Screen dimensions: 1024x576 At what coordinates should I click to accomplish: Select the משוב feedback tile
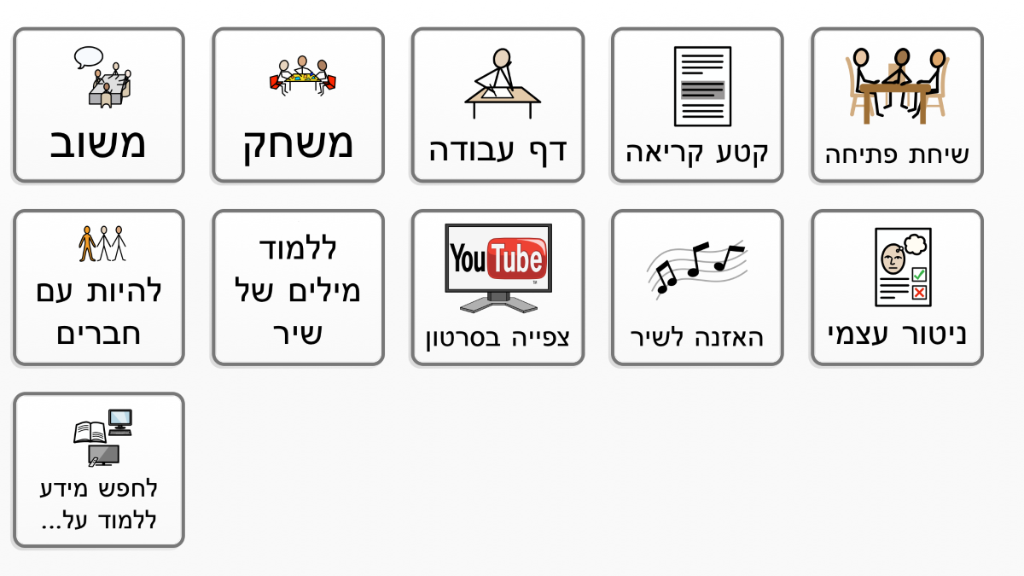(x=99, y=105)
